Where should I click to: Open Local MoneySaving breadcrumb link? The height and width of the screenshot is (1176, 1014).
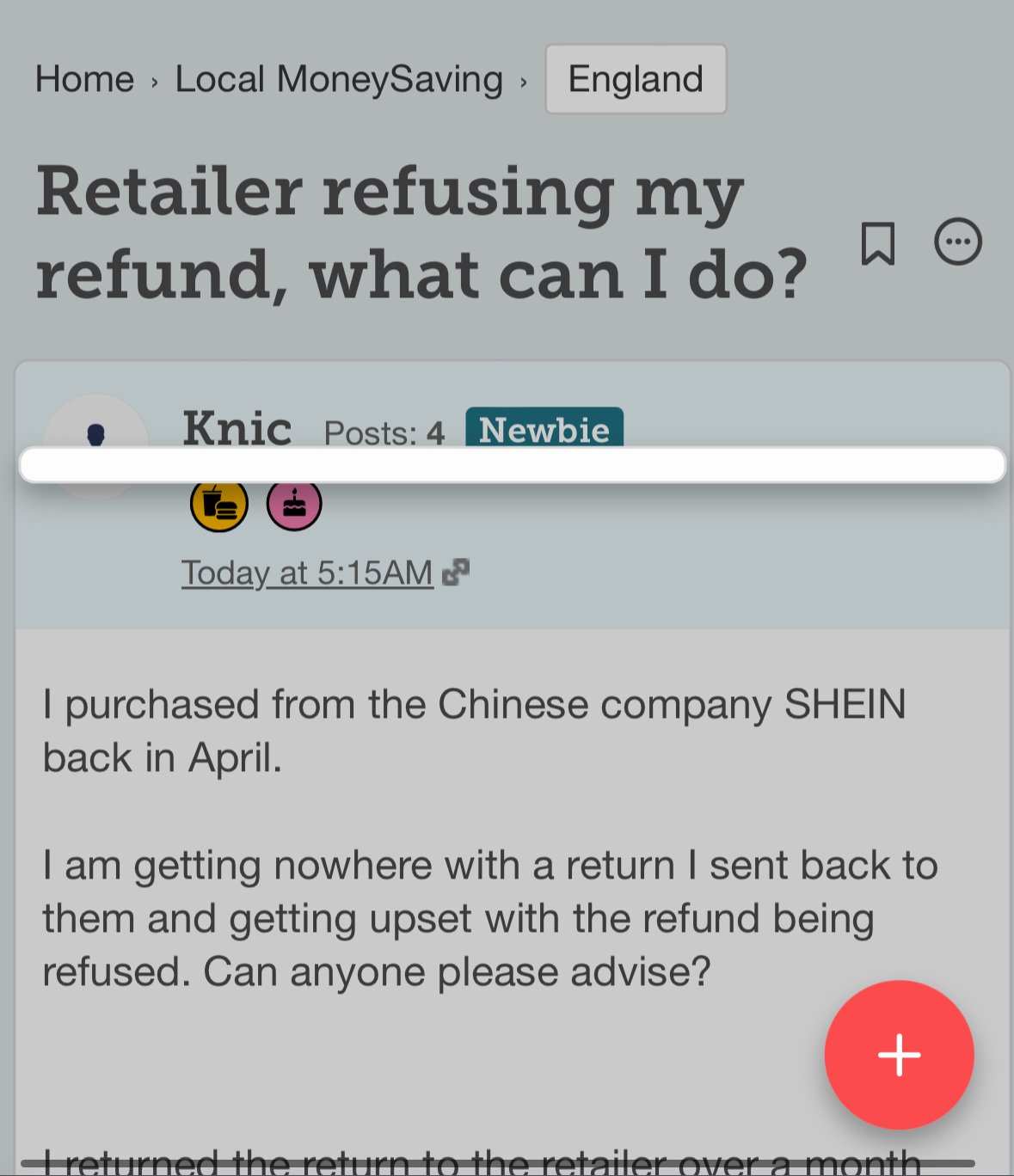(x=339, y=79)
